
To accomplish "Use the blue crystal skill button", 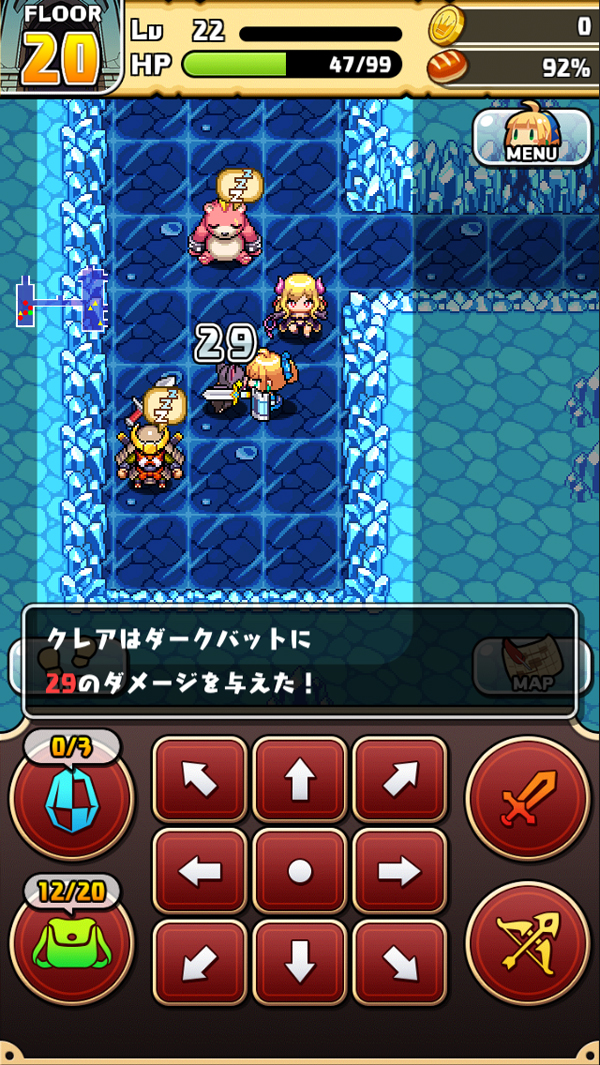I will click(70, 800).
